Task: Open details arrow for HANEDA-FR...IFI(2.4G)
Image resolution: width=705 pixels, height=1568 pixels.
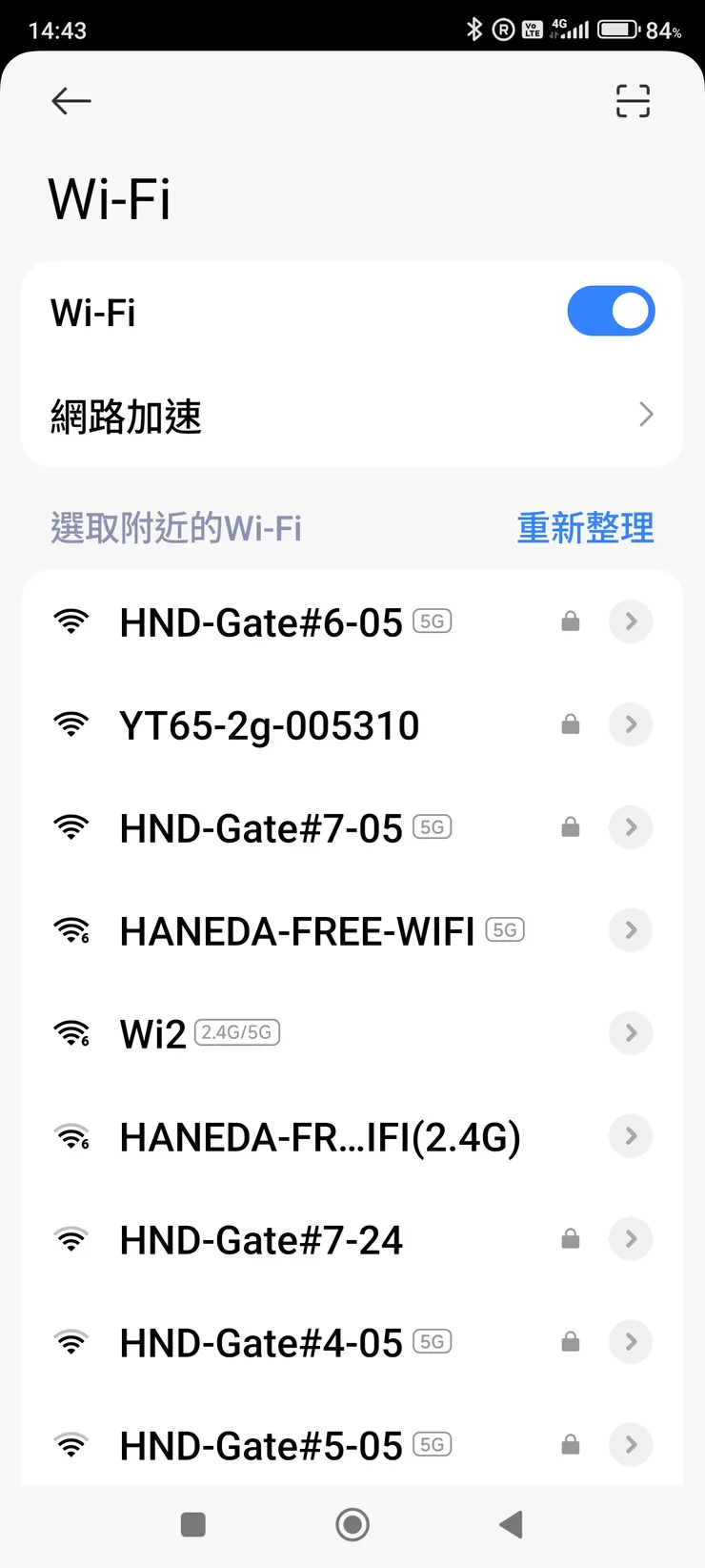Action: [631, 1136]
